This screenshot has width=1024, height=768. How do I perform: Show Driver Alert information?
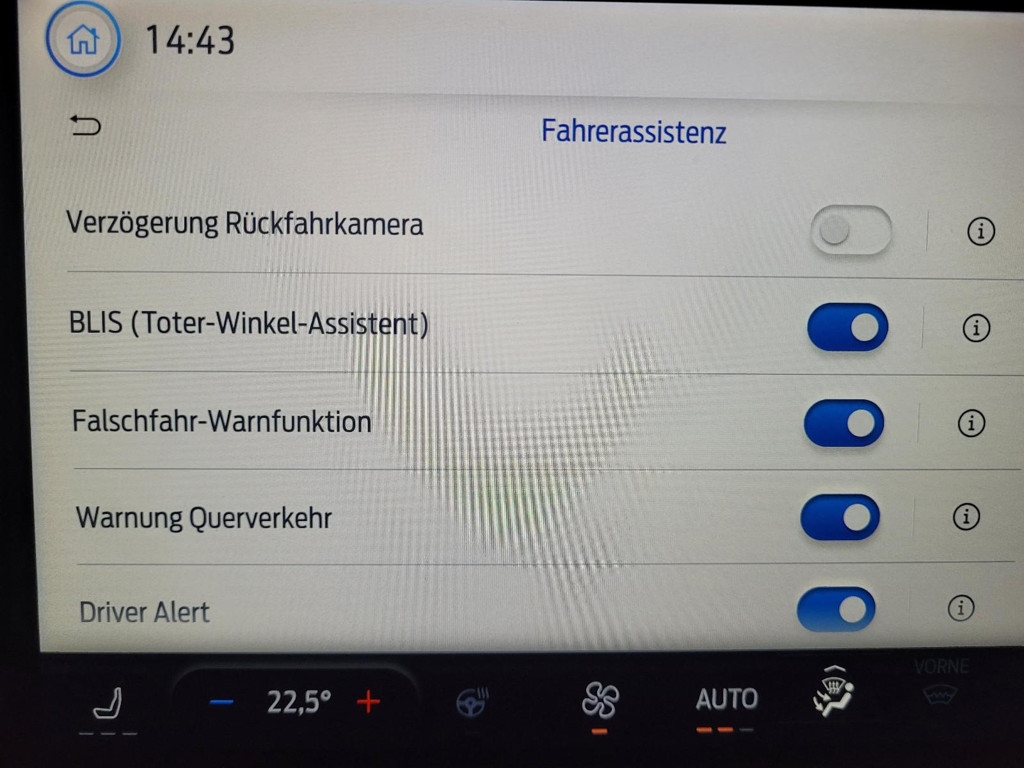coord(960,608)
